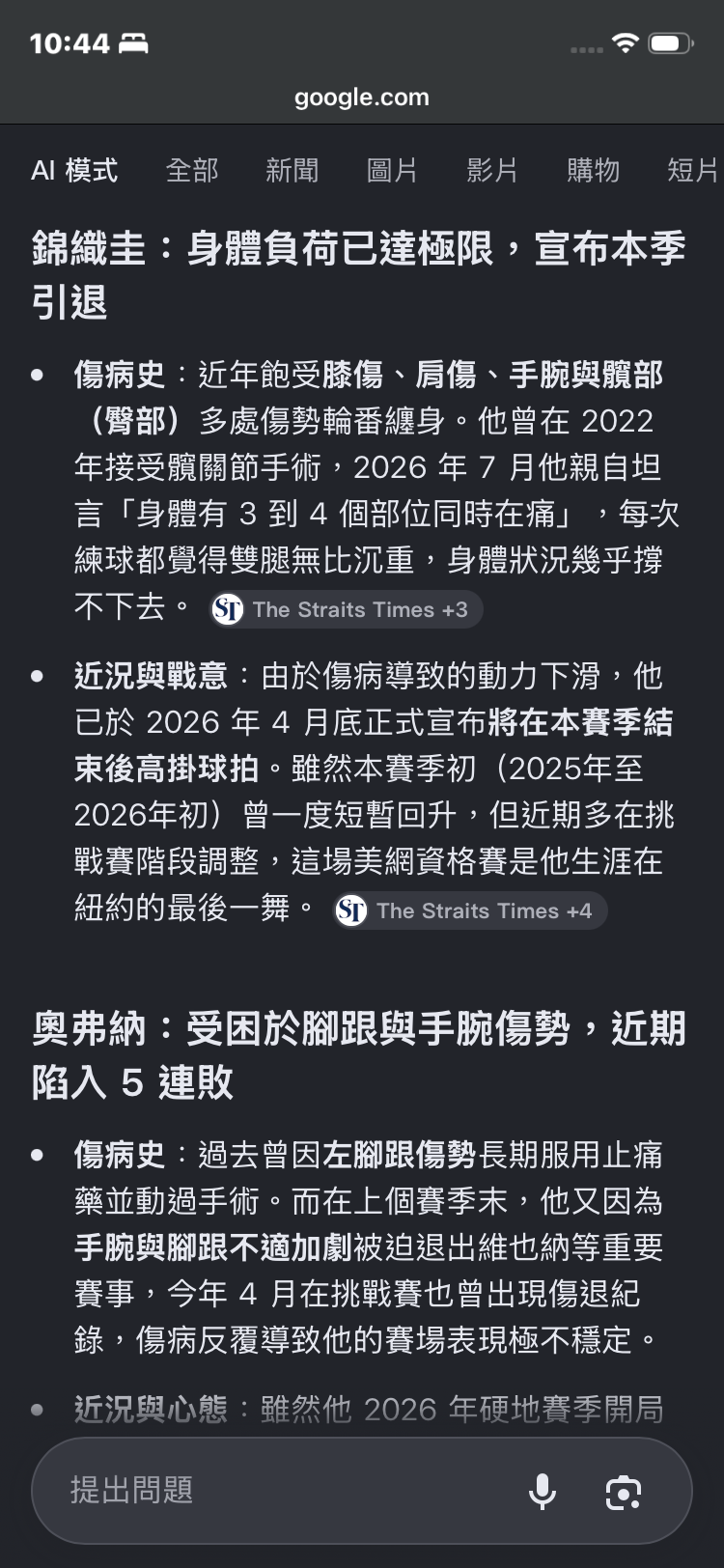Tap the 提出問題 input field
The image size is (724, 1568).
(x=280, y=1491)
